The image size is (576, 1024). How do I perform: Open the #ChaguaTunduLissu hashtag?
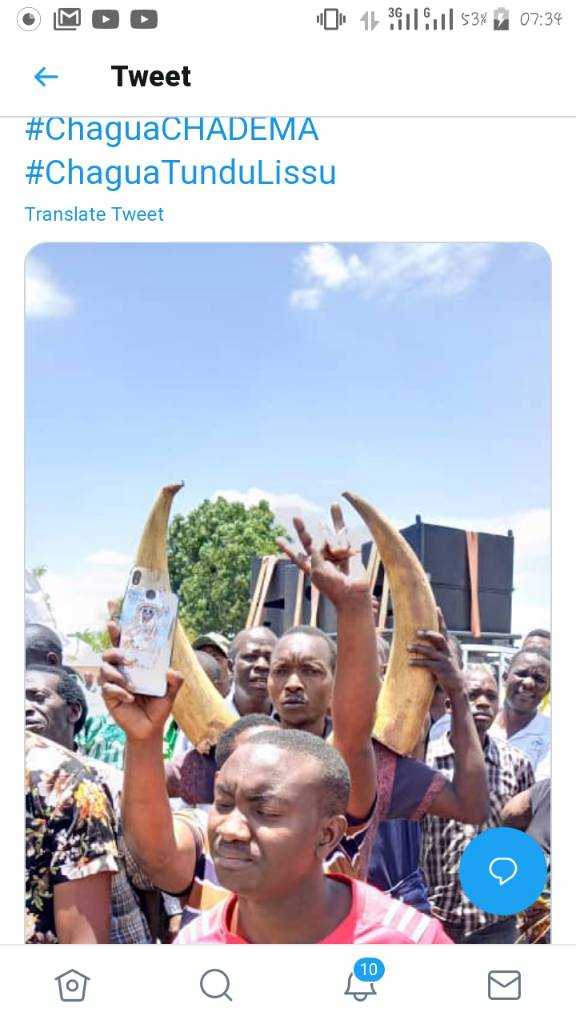[180, 173]
